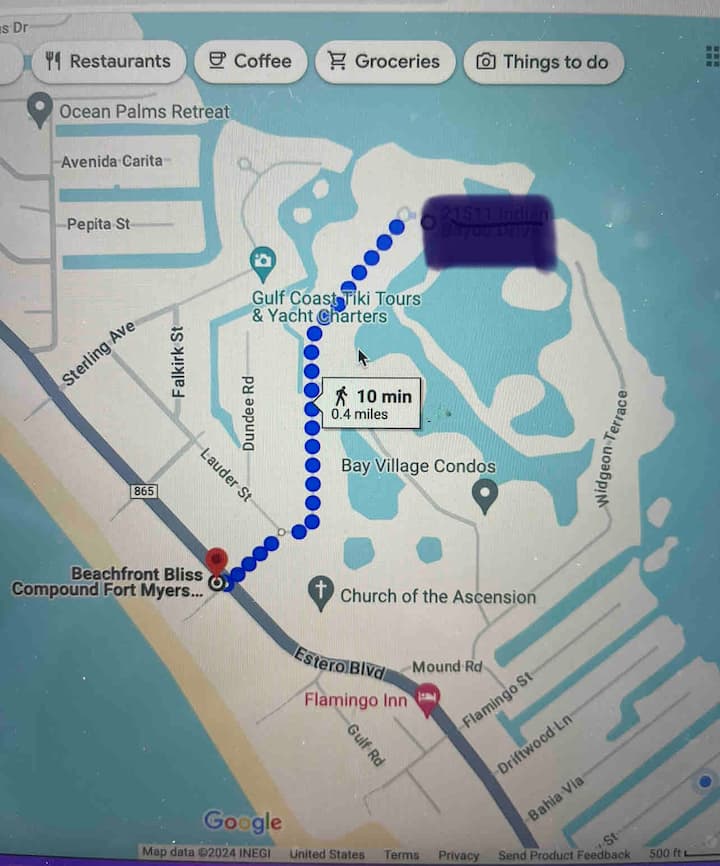Screen dimensions: 720x866
Task: Tap the Groceries chip
Action: point(384,62)
